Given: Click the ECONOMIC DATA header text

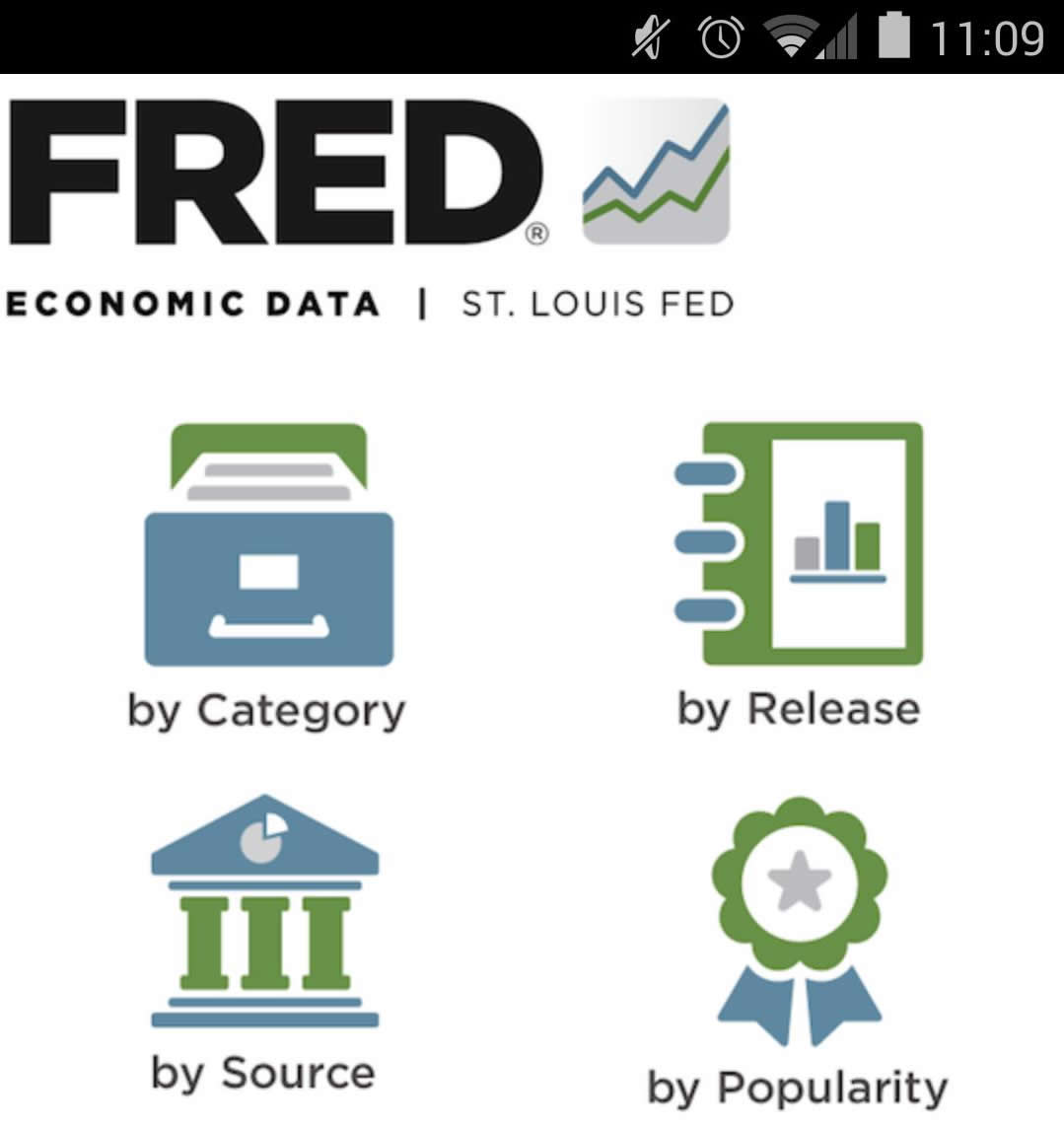Looking at the screenshot, I should 193,304.
